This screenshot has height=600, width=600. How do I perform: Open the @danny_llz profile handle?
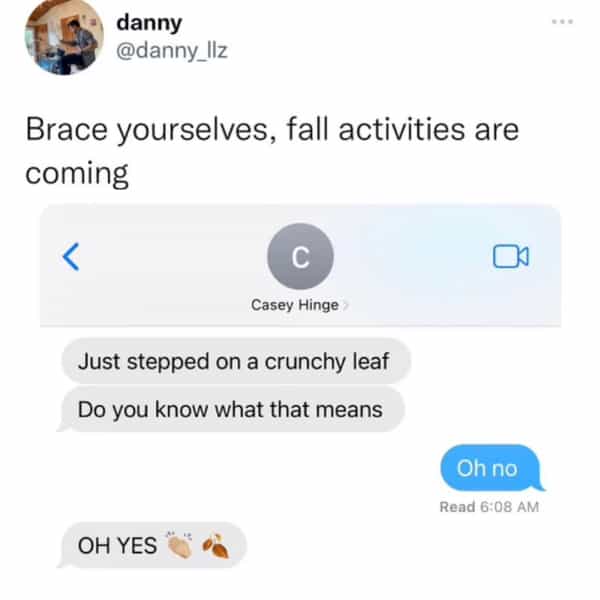click(173, 50)
